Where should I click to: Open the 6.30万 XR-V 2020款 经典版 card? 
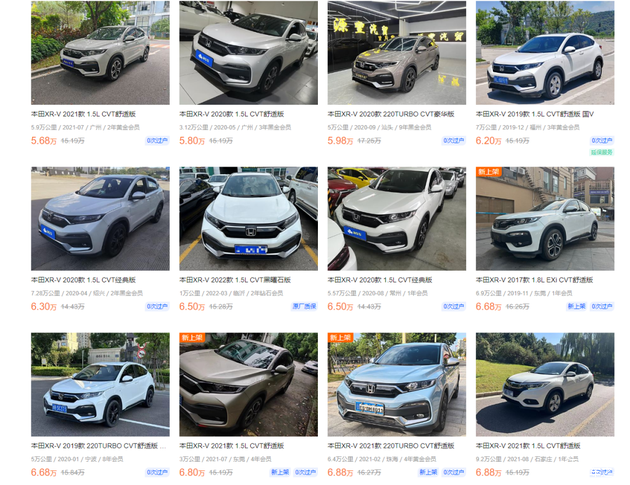(x=100, y=218)
